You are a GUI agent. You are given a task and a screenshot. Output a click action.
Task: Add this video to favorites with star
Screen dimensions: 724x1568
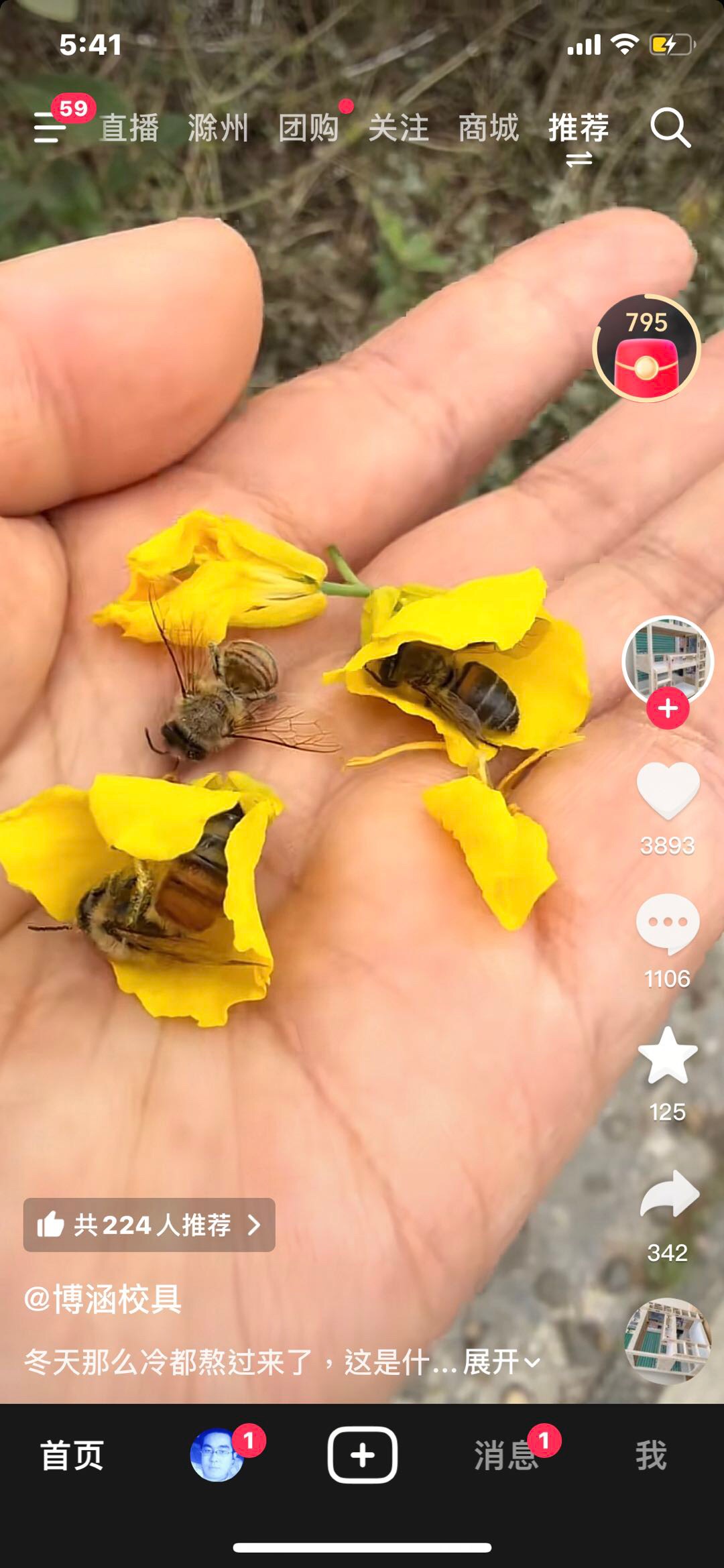coord(667,1057)
